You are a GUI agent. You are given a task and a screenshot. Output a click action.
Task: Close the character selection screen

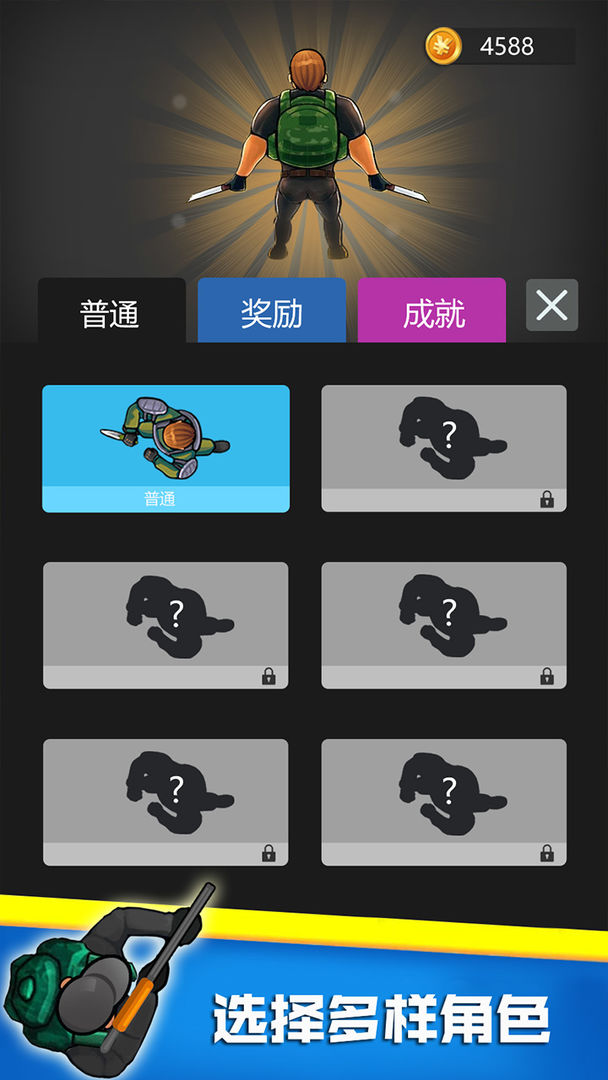point(552,305)
